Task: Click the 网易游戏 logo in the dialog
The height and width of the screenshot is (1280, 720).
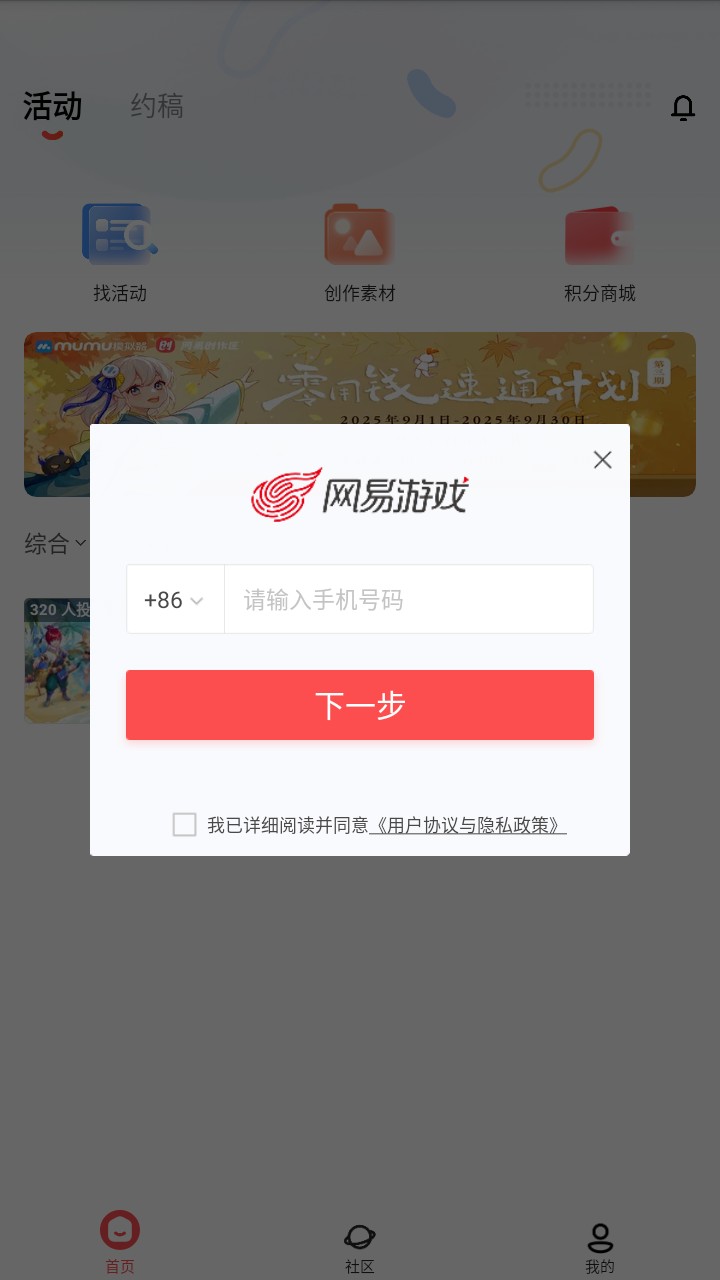Action: point(360,493)
